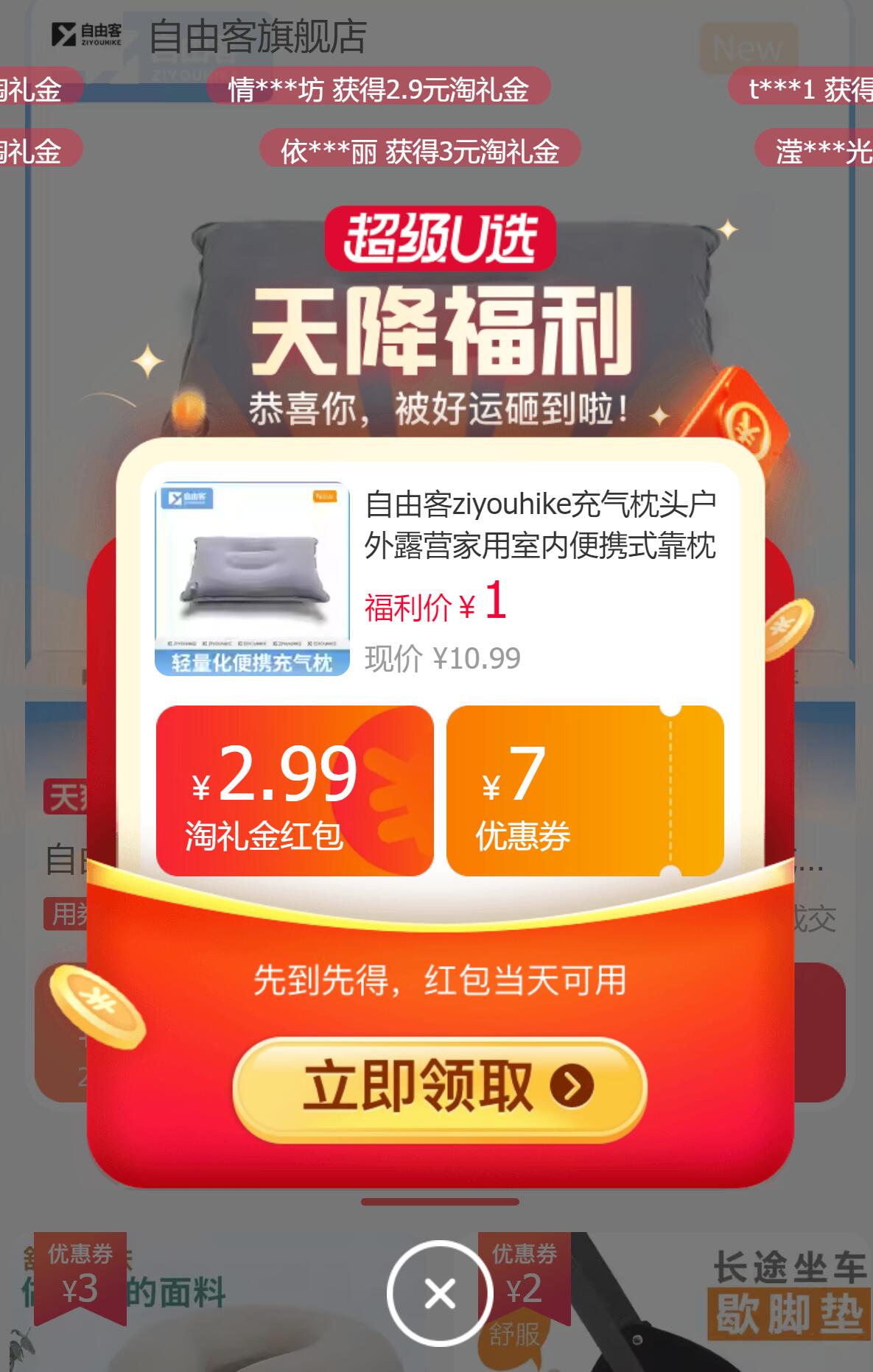Select the ¥2.99 淘礼金红包 coupon
Image resolution: width=873 pixels, height=1372 pixels.
click(295, 791)
